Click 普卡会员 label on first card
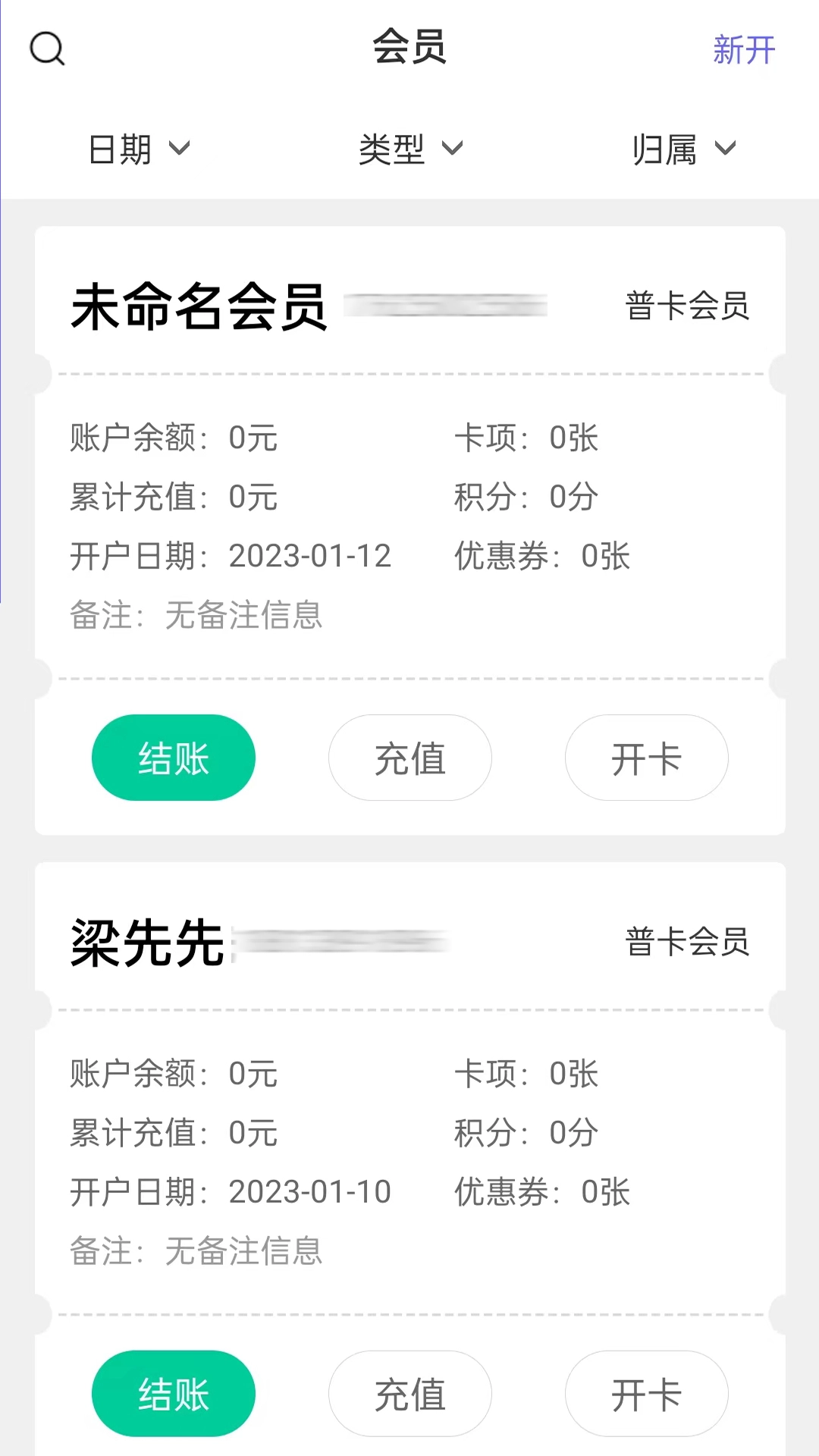The image size is (819, 1456). coord(686,306)
